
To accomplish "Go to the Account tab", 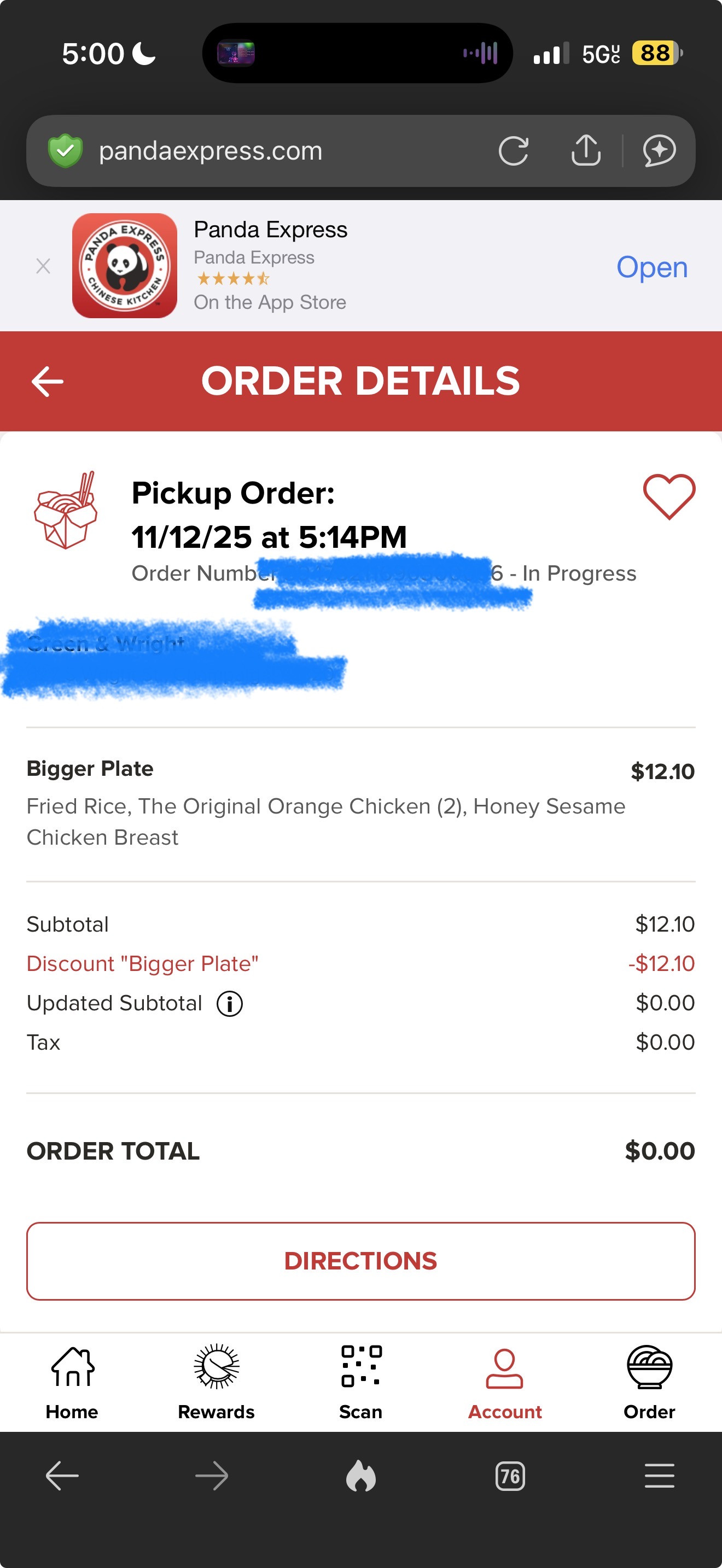I will (x=505, y=1381).
